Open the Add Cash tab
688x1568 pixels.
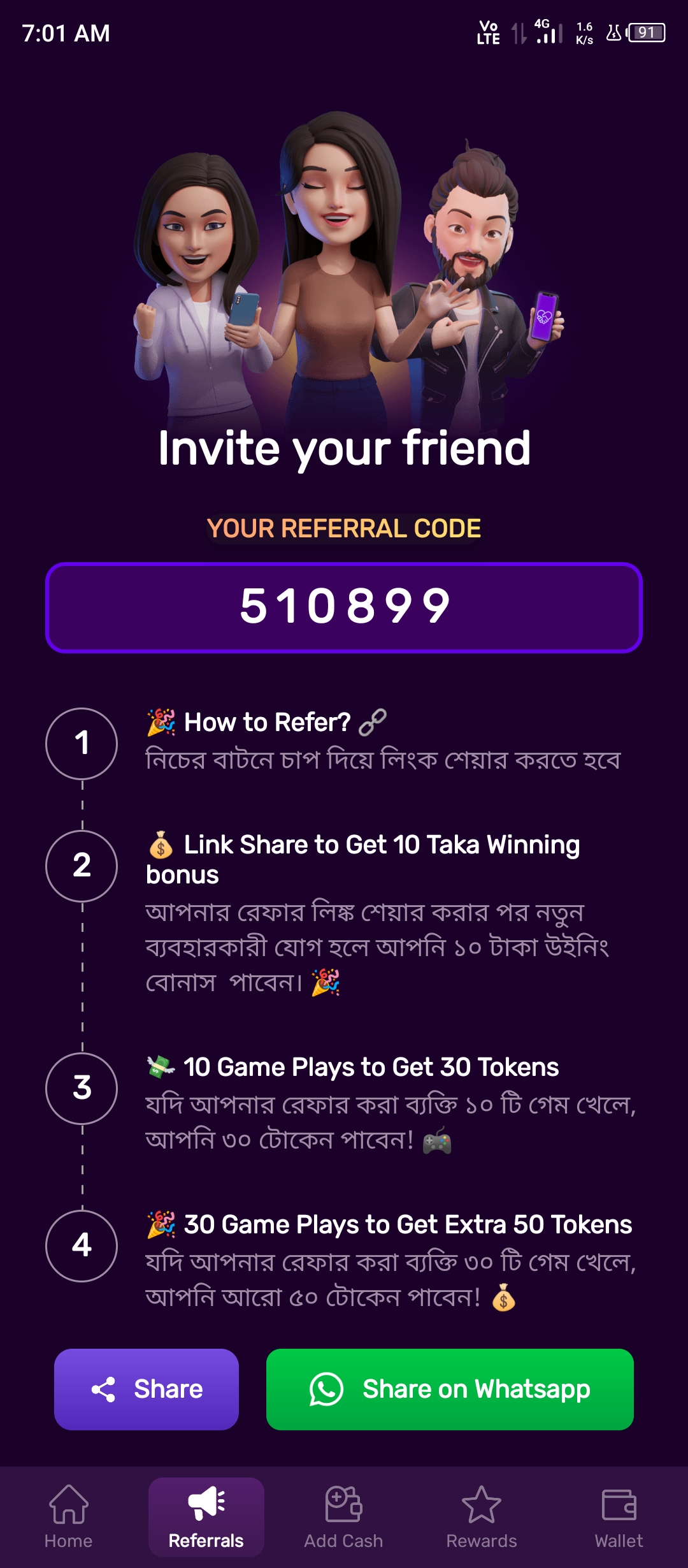(343, 1517)
